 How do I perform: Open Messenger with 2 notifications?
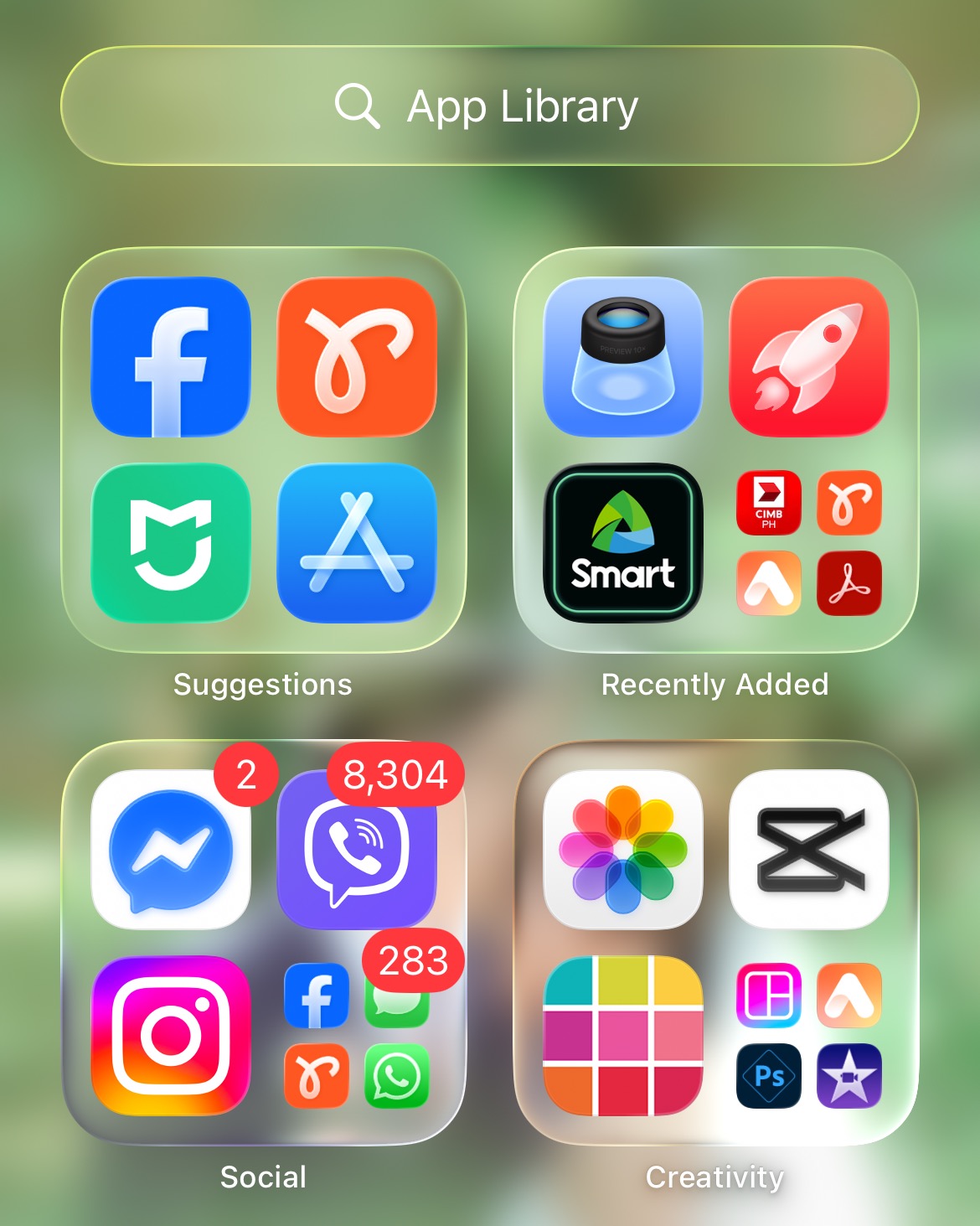[171, 850]
